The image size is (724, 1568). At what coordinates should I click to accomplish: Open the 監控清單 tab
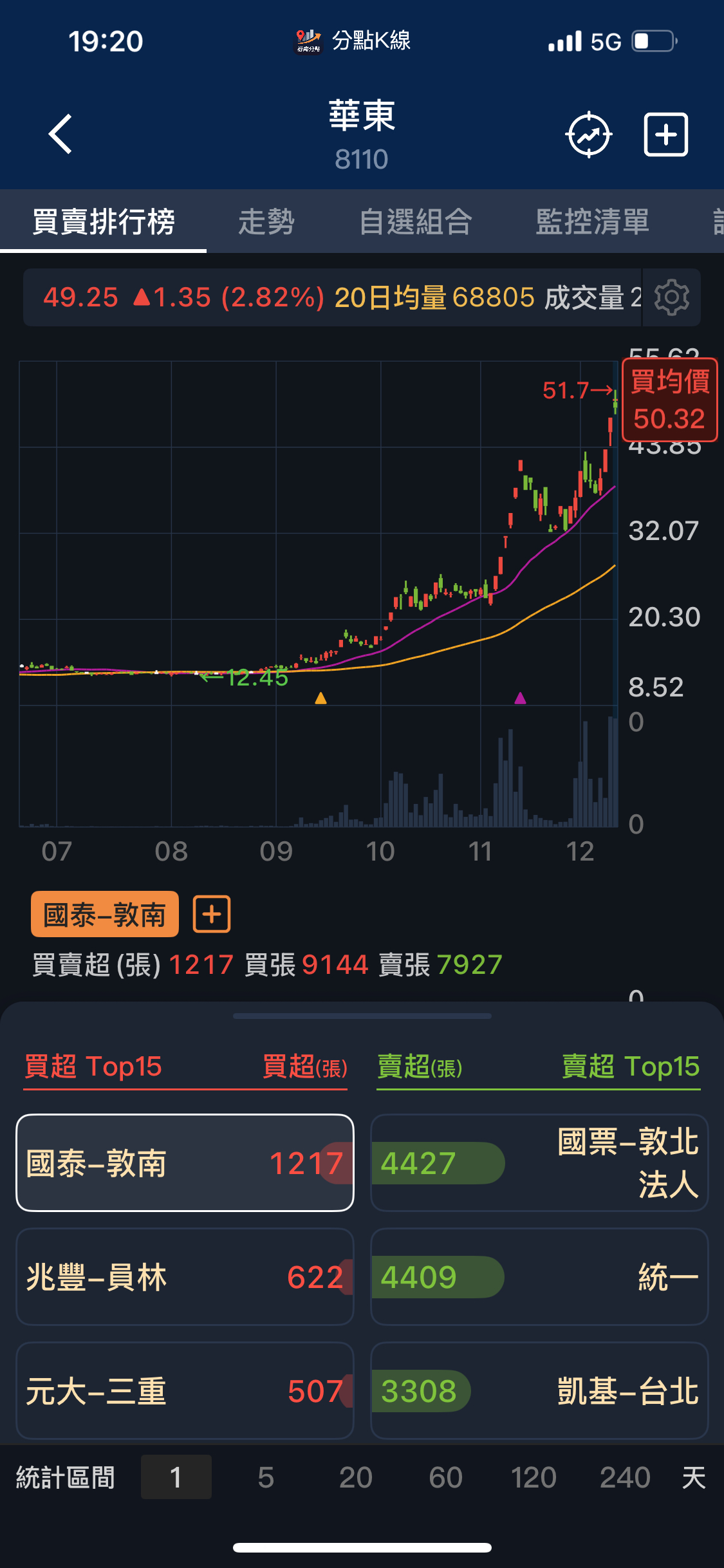[x=592, y=222]
